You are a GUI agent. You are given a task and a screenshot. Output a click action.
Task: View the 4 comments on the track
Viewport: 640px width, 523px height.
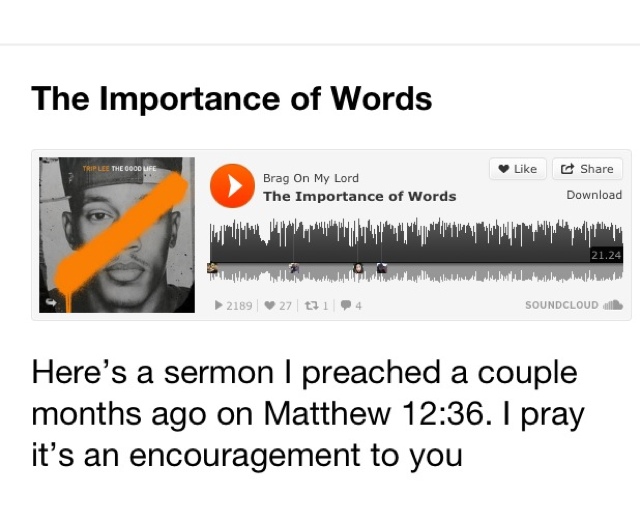pos(351,305)
